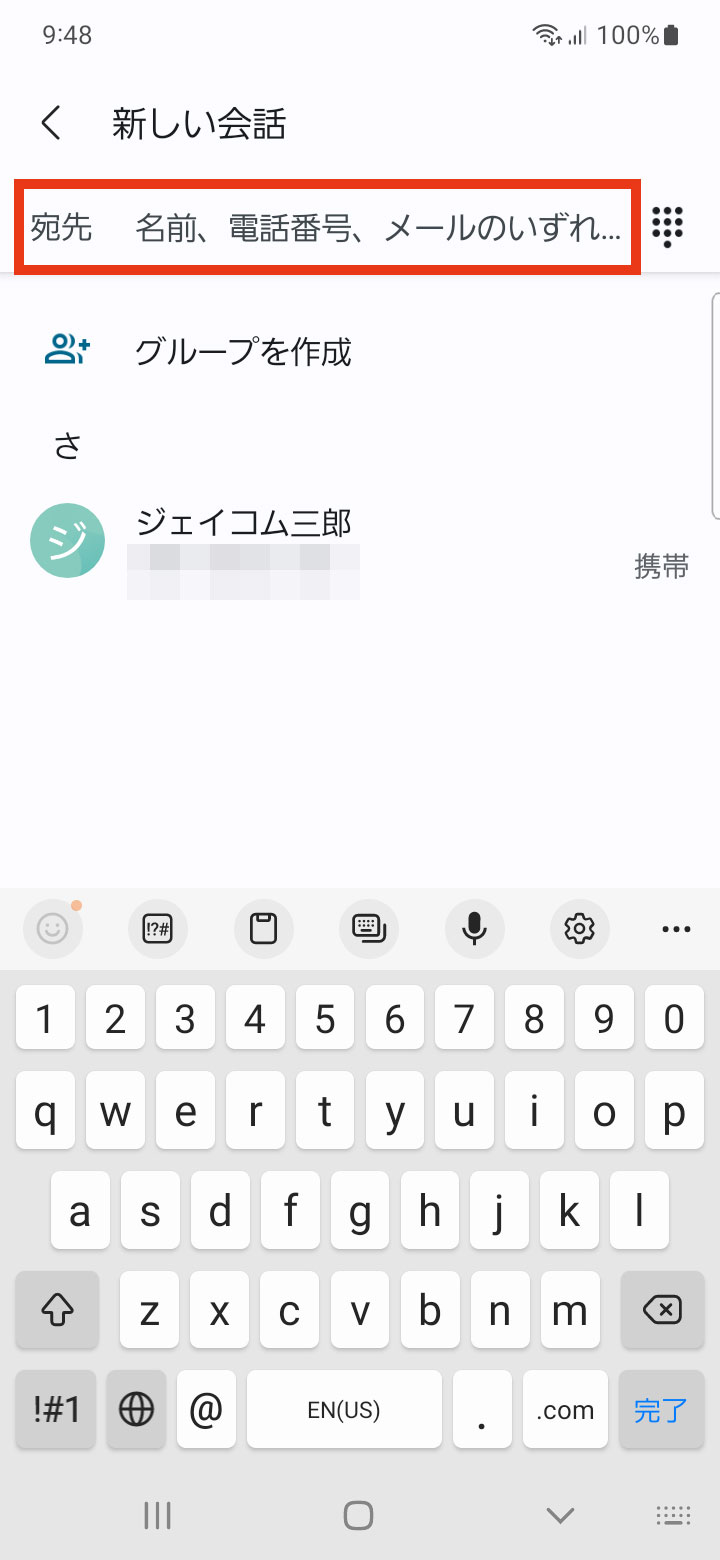Open the keyboard's symbols toolbar button
Image resolution: width=720 pixels, height=1560 pixels.
[158, 929]
